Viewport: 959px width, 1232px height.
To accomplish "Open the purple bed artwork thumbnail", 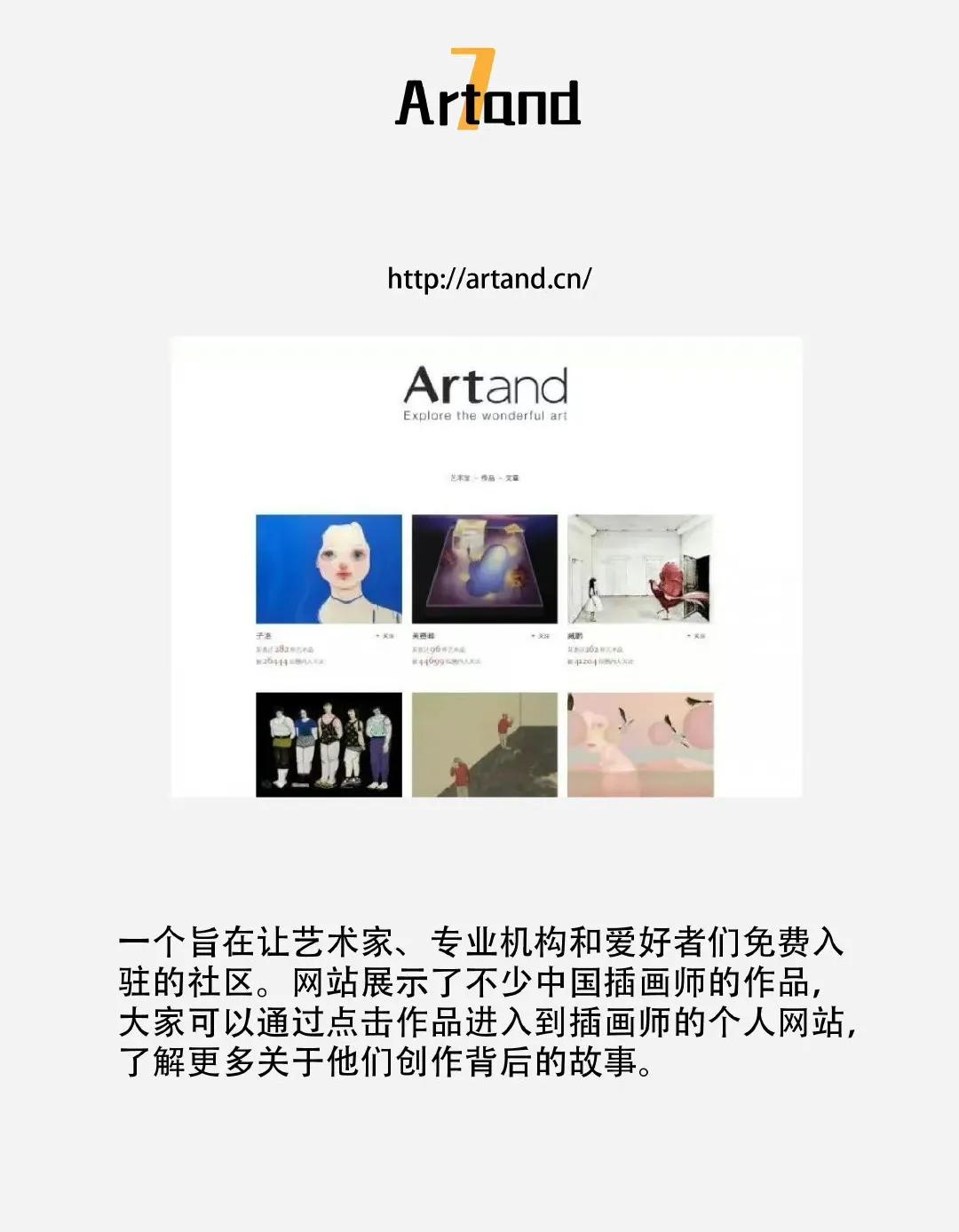I will coord(484,568).
